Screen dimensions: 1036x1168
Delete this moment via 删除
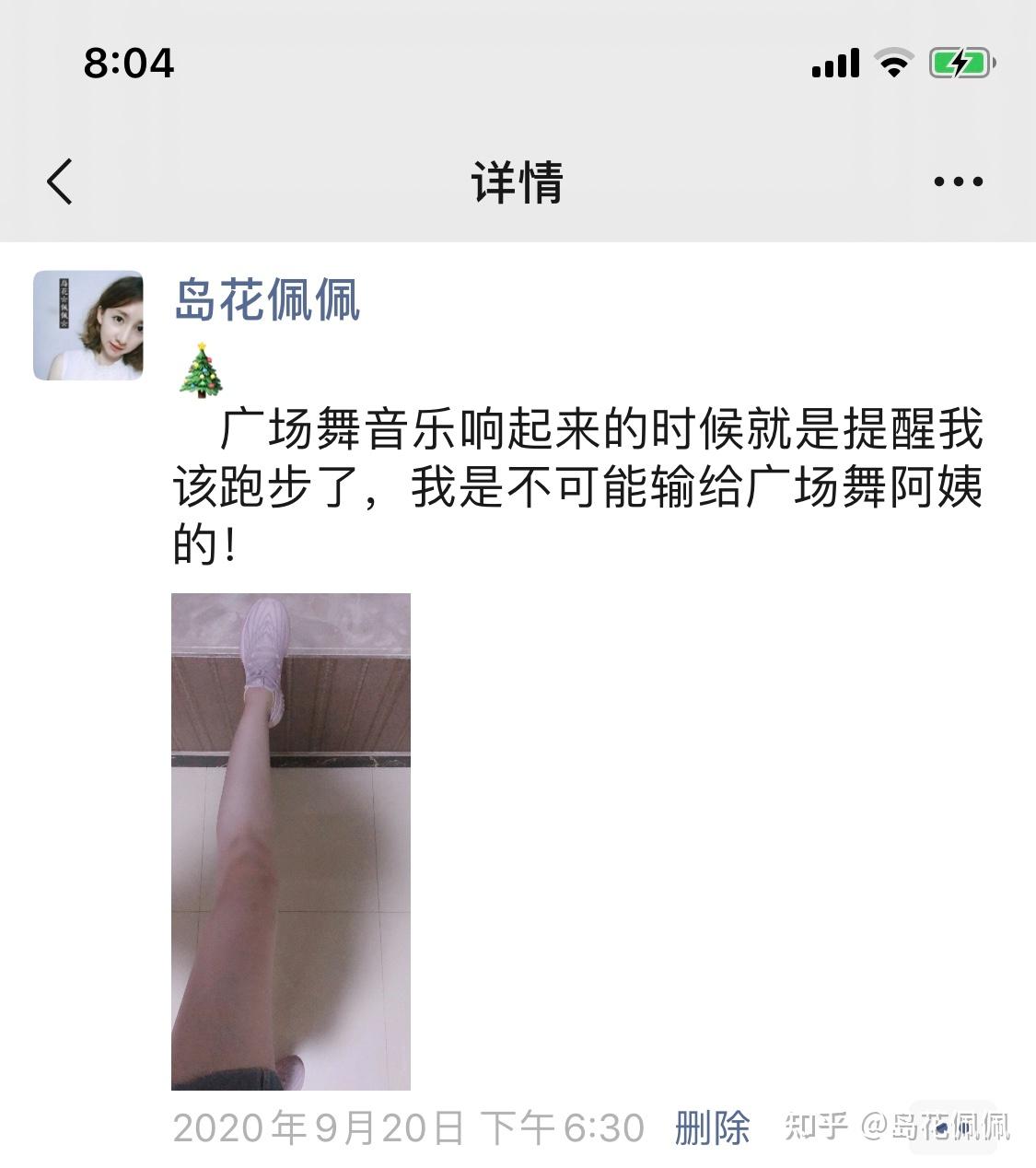(712, 1127)
